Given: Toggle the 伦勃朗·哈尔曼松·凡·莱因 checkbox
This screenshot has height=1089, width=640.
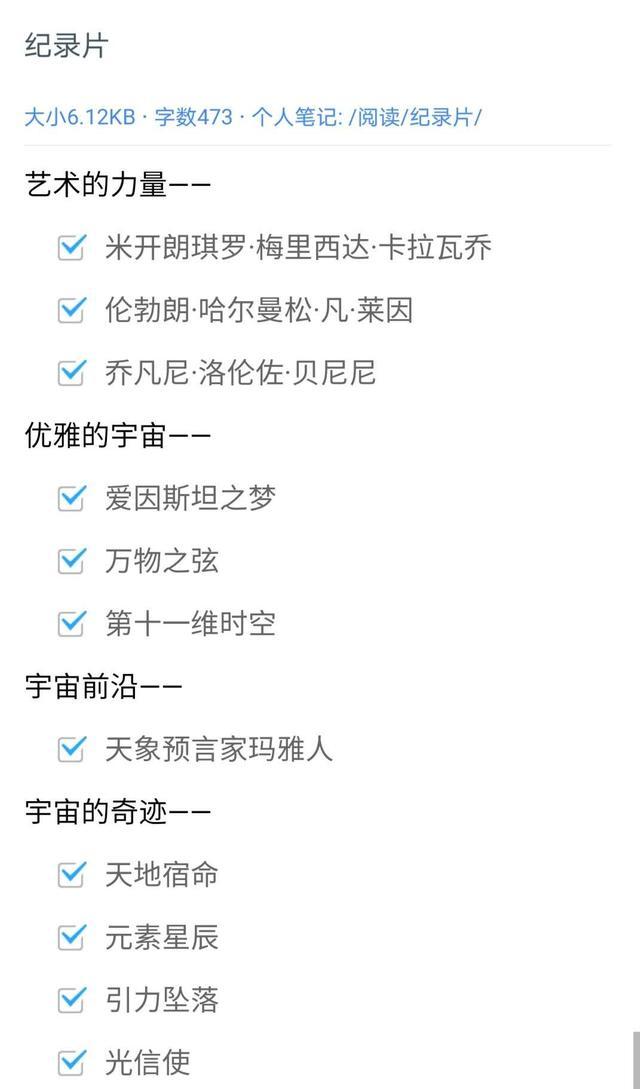Looking at the screenshot, I should pos(72,310).
